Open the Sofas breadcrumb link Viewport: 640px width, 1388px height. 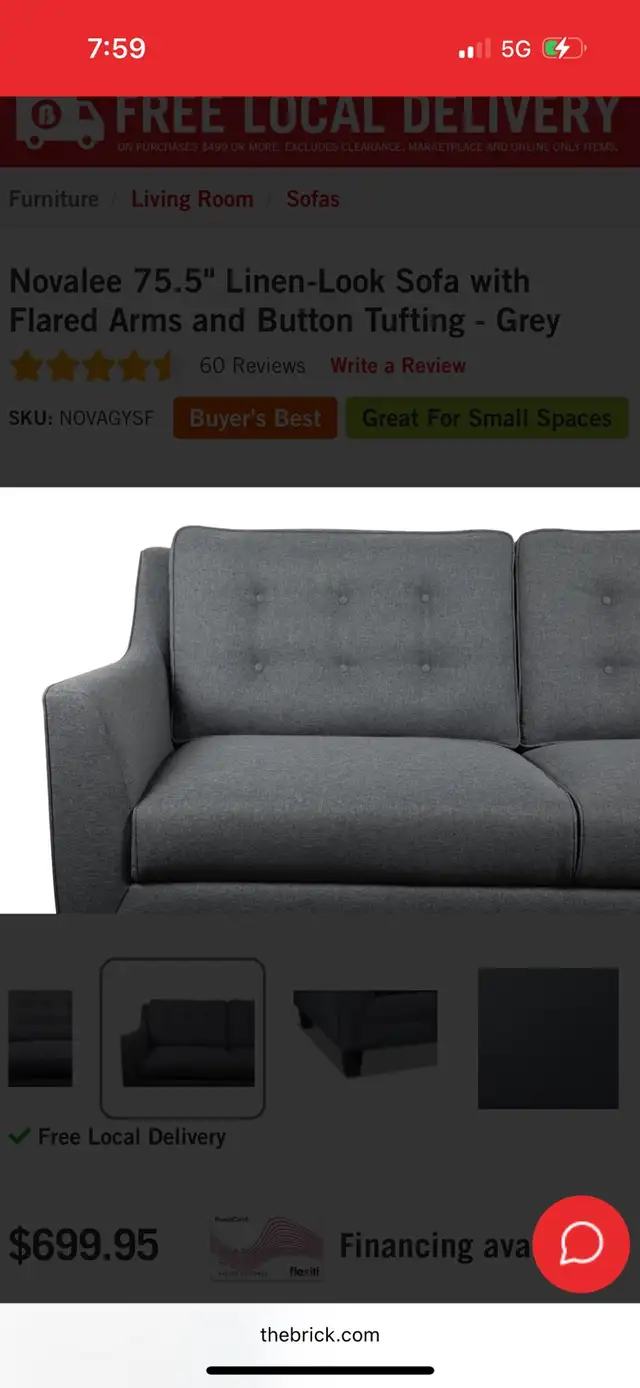tap(313, 199)
